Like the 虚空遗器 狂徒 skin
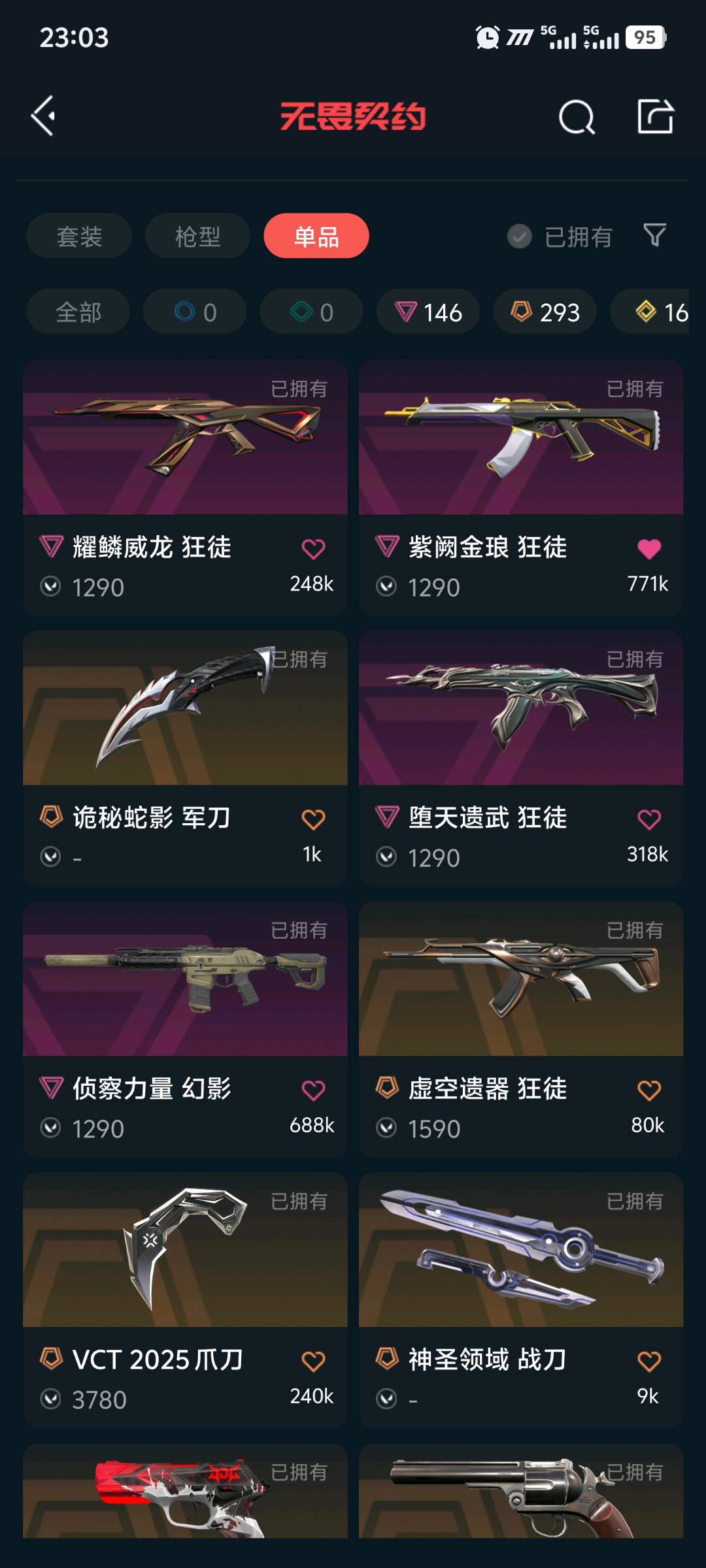The image size is (706, 1568). click(648, 1090)
